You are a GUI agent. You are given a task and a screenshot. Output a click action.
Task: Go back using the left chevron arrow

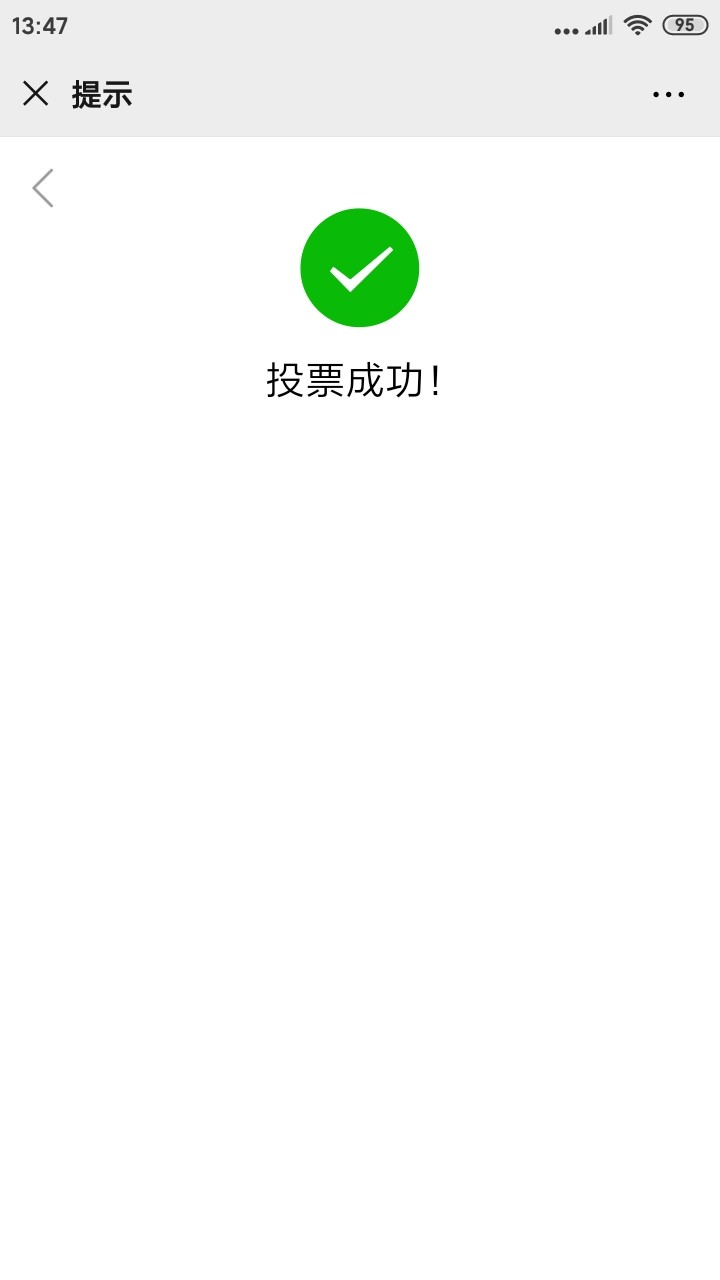[x=43, y=188]
